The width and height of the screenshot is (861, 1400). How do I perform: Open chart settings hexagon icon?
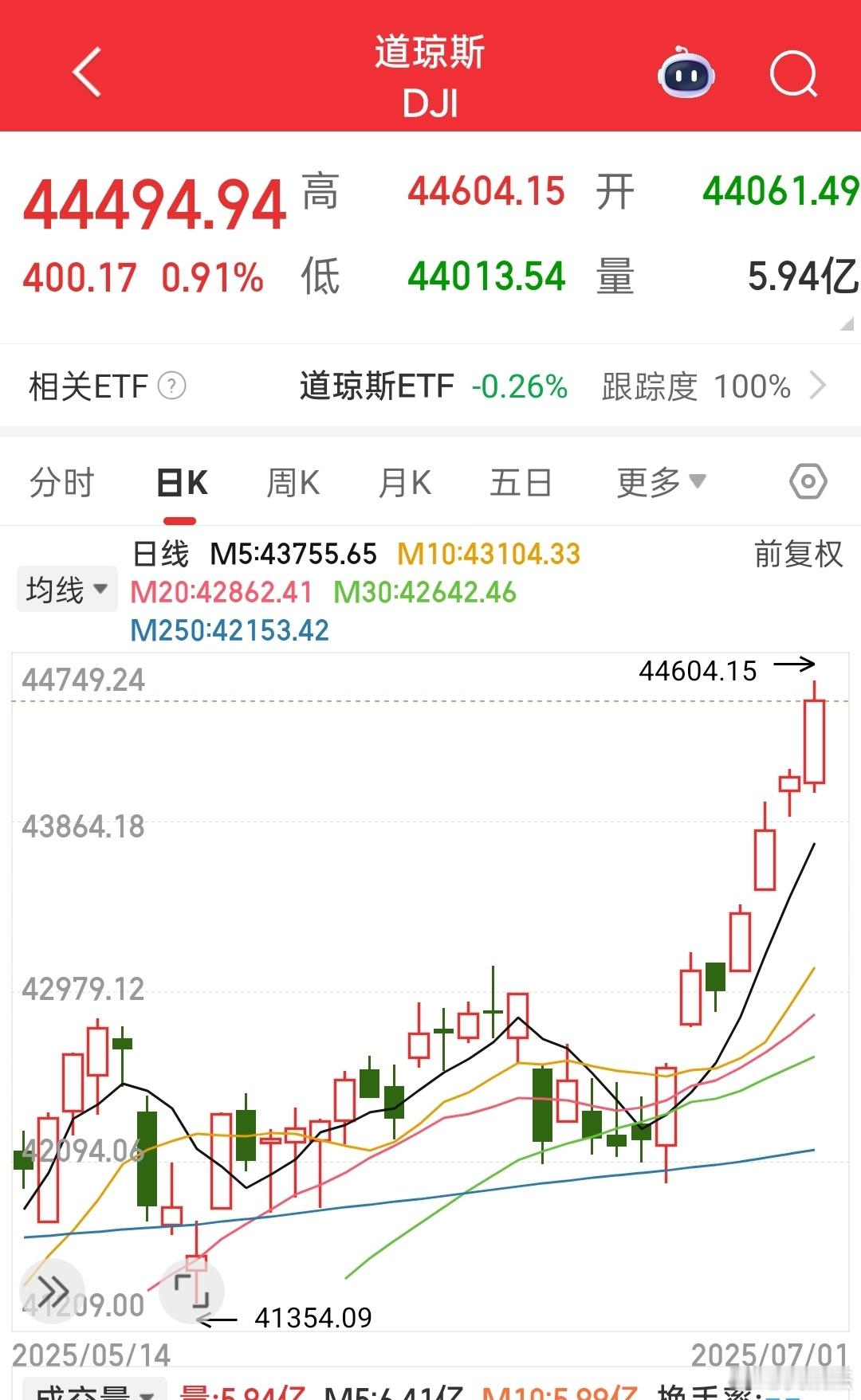point(808,481)
